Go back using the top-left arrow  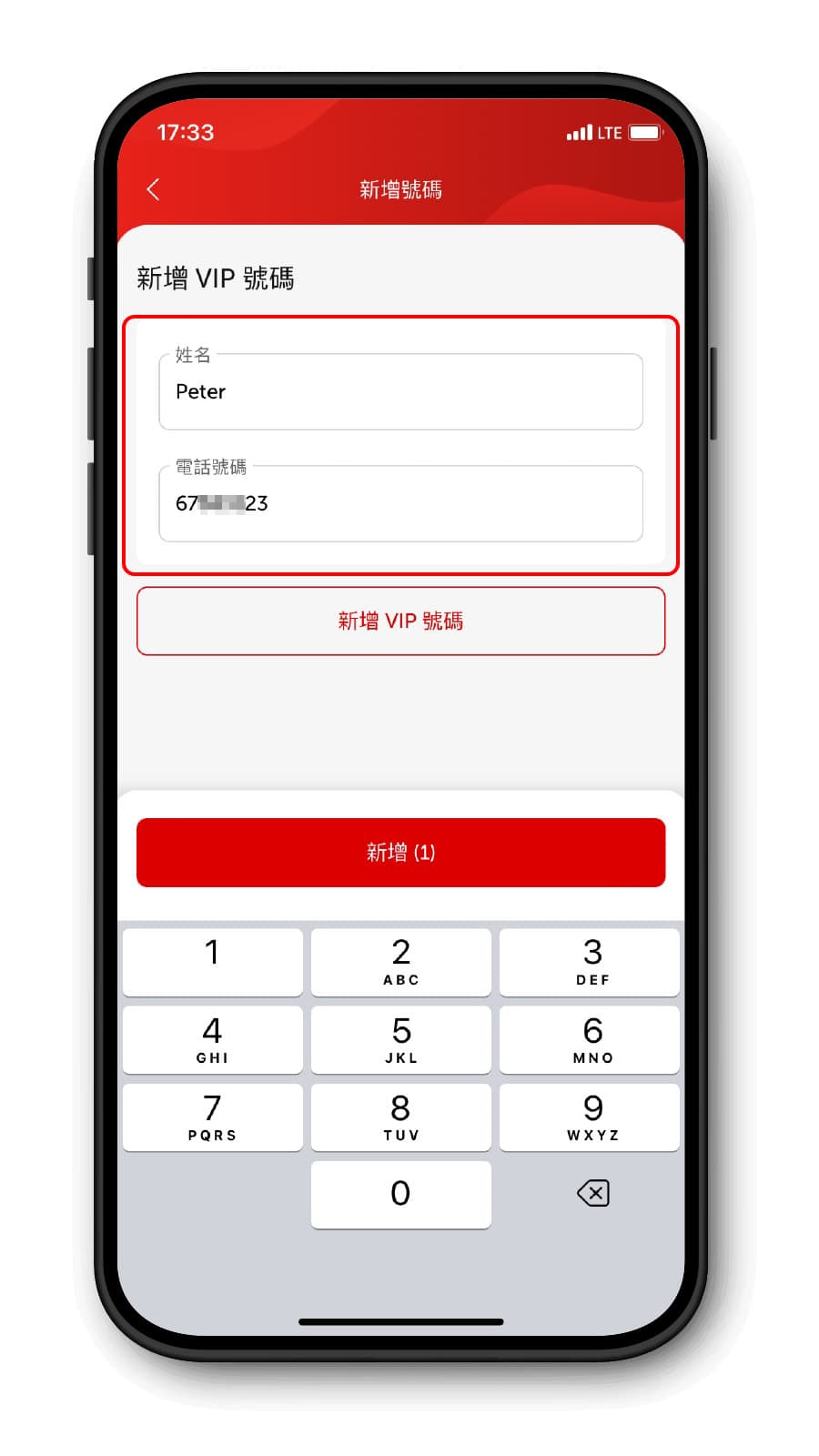(x=153, y=189)
